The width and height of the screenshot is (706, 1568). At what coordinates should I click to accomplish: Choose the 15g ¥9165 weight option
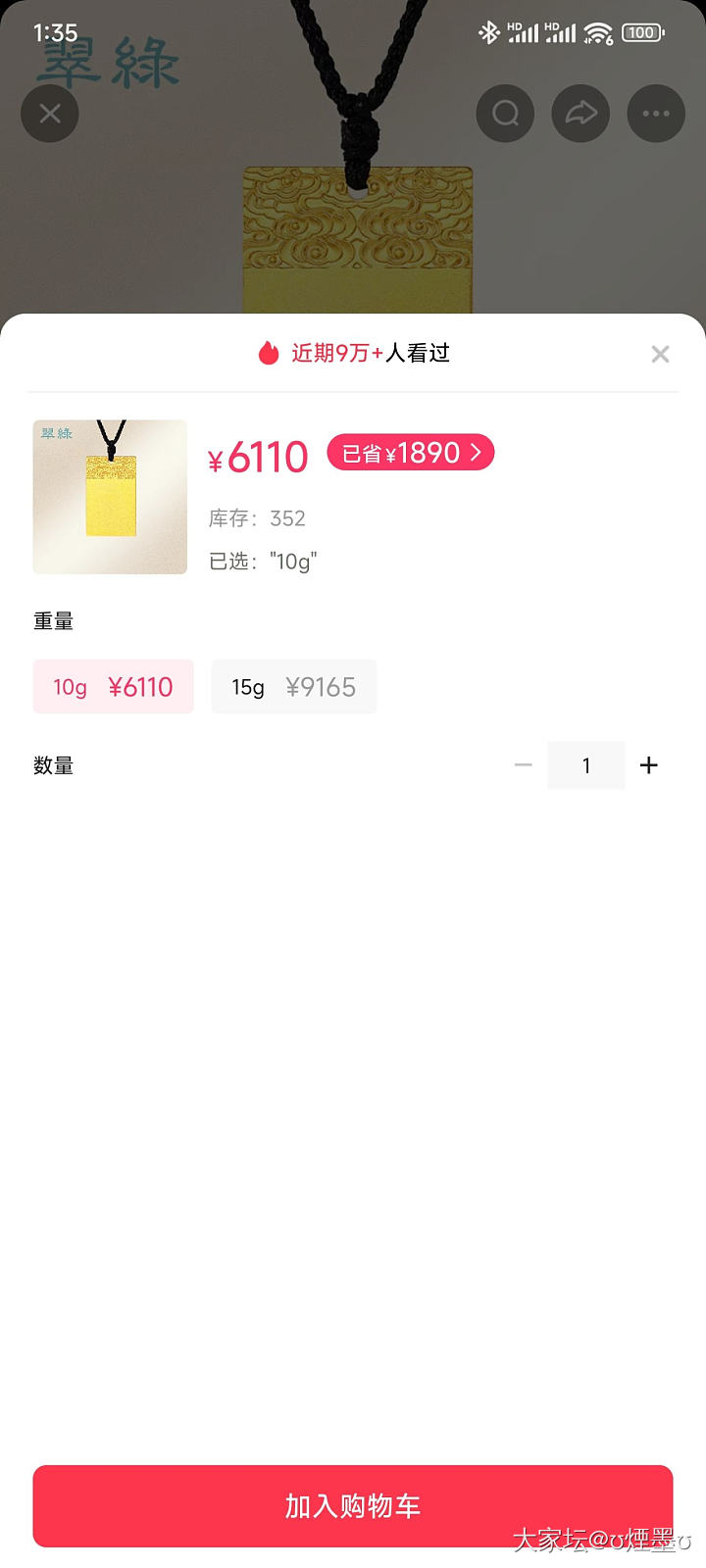pos(293,687)
